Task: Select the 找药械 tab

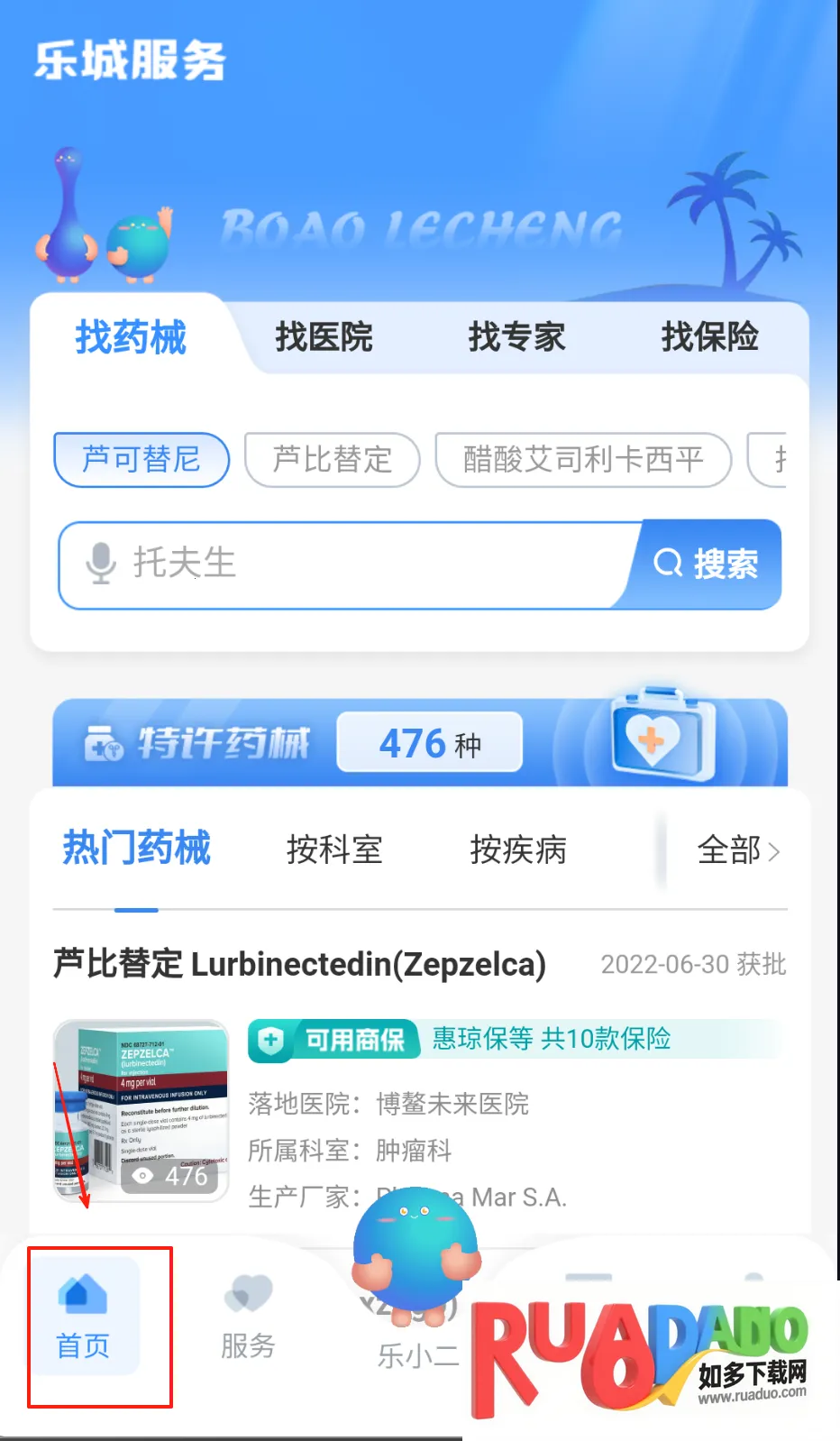Action: click(x=131, y=337)
